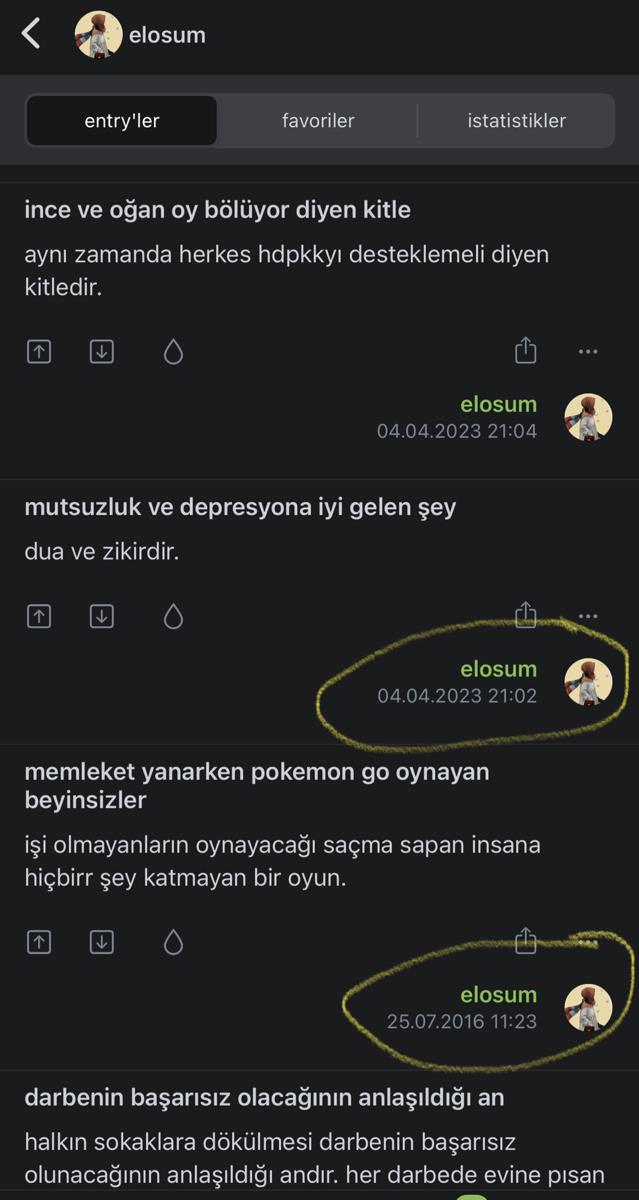The height and width of the screenshot is (1200, 639).
Task: Share the pokemon go entry
Action: click(526, 940)
